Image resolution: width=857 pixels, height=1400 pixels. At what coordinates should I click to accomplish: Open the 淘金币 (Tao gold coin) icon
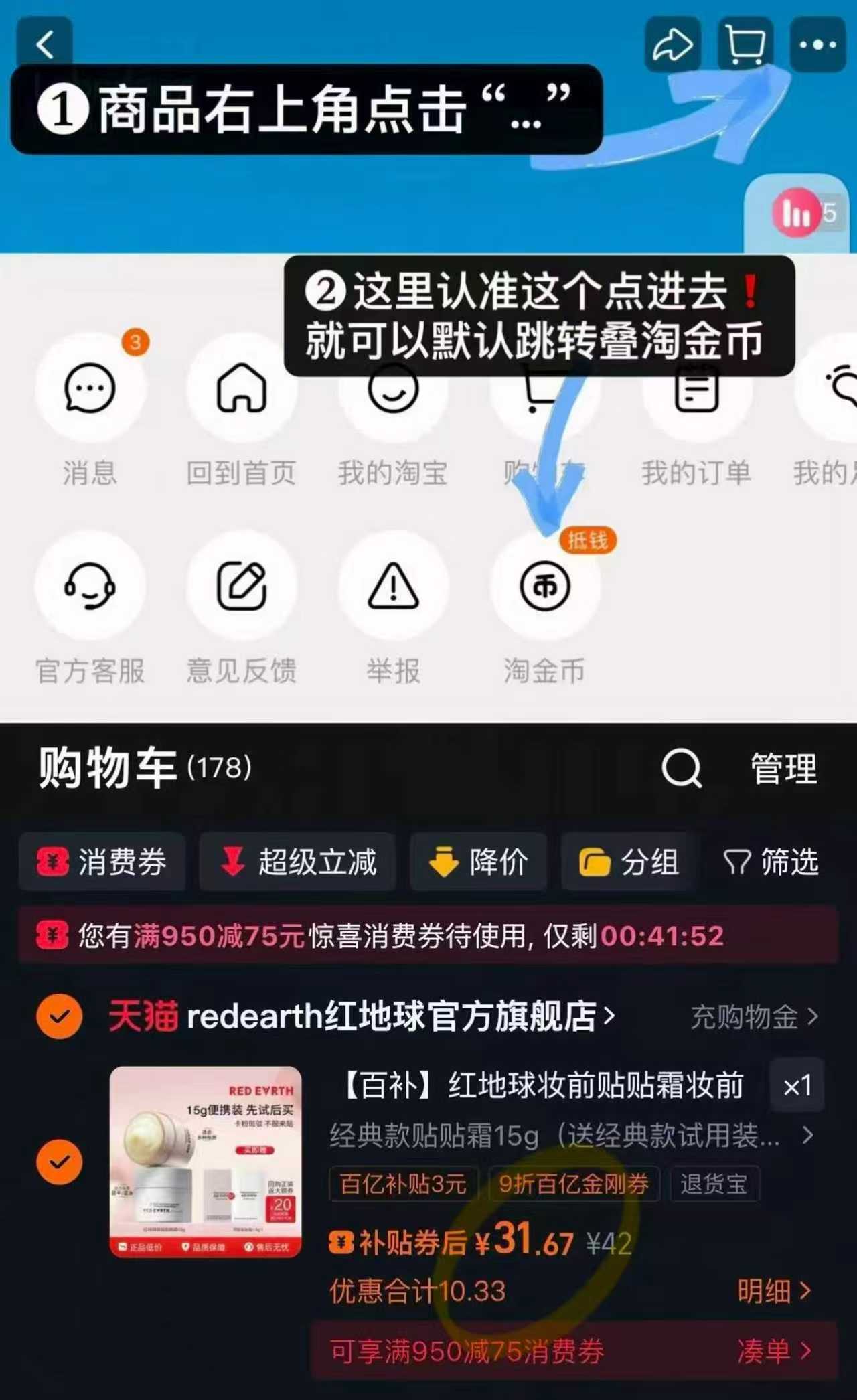544,584
